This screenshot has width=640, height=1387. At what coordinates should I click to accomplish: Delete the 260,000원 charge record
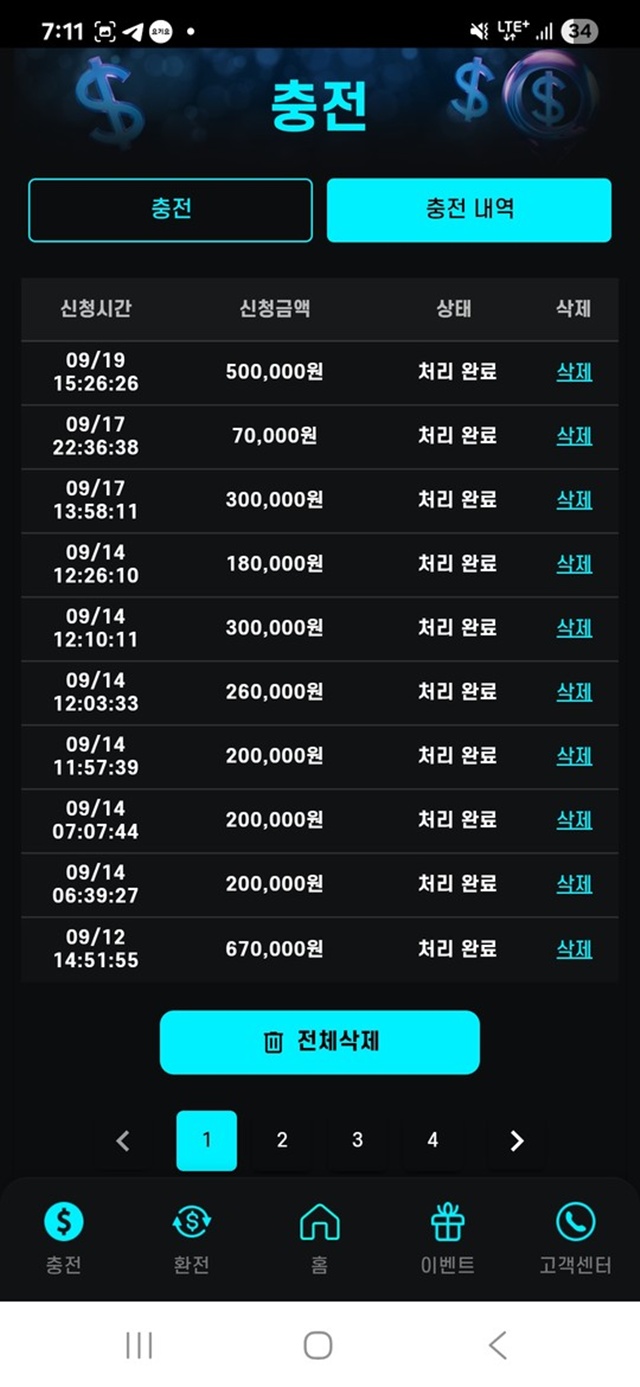[x=574, y=692]
